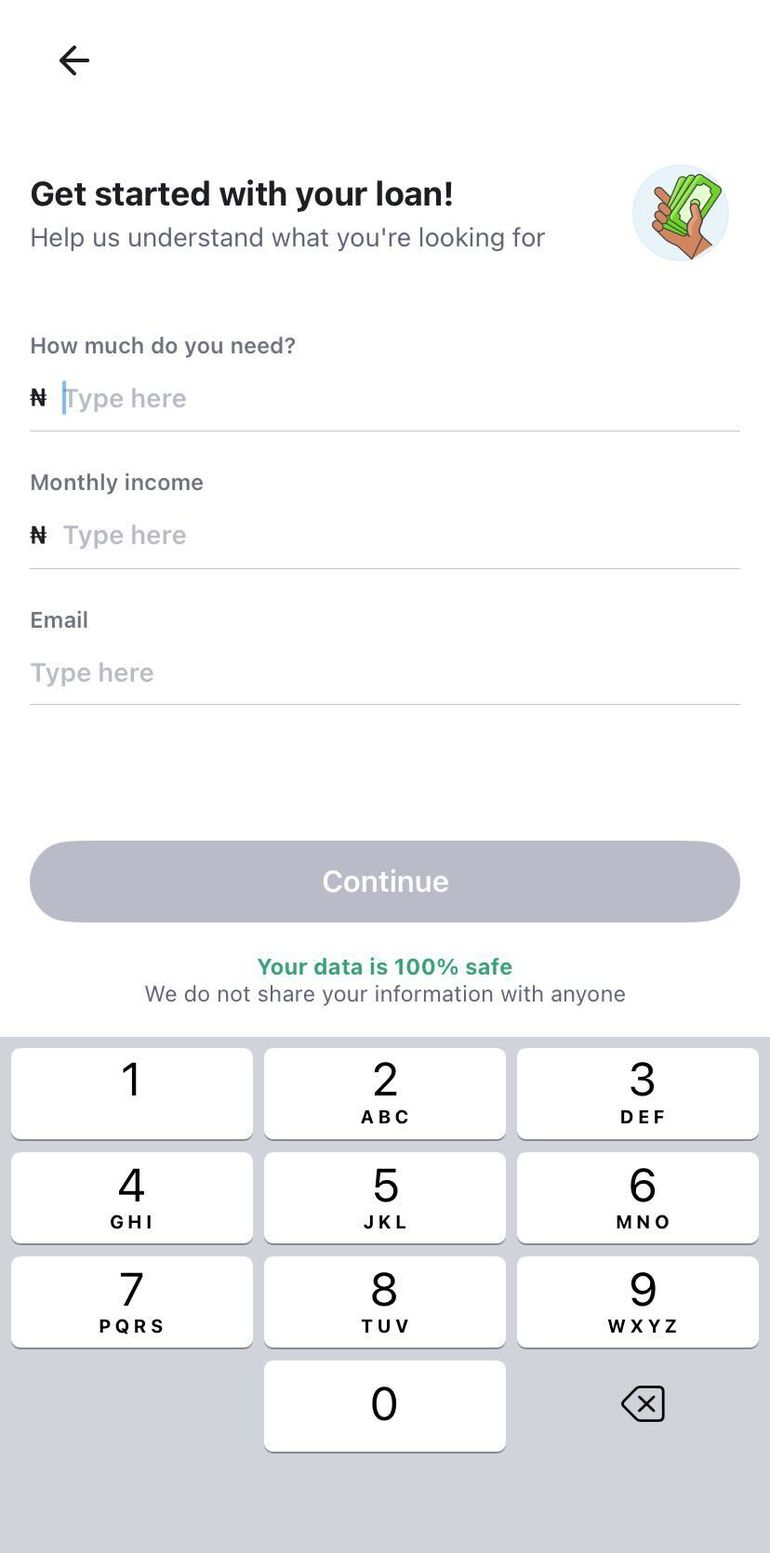Tap the Continue button
Screen dimensions: 770x1553
(x=385, y=881)
